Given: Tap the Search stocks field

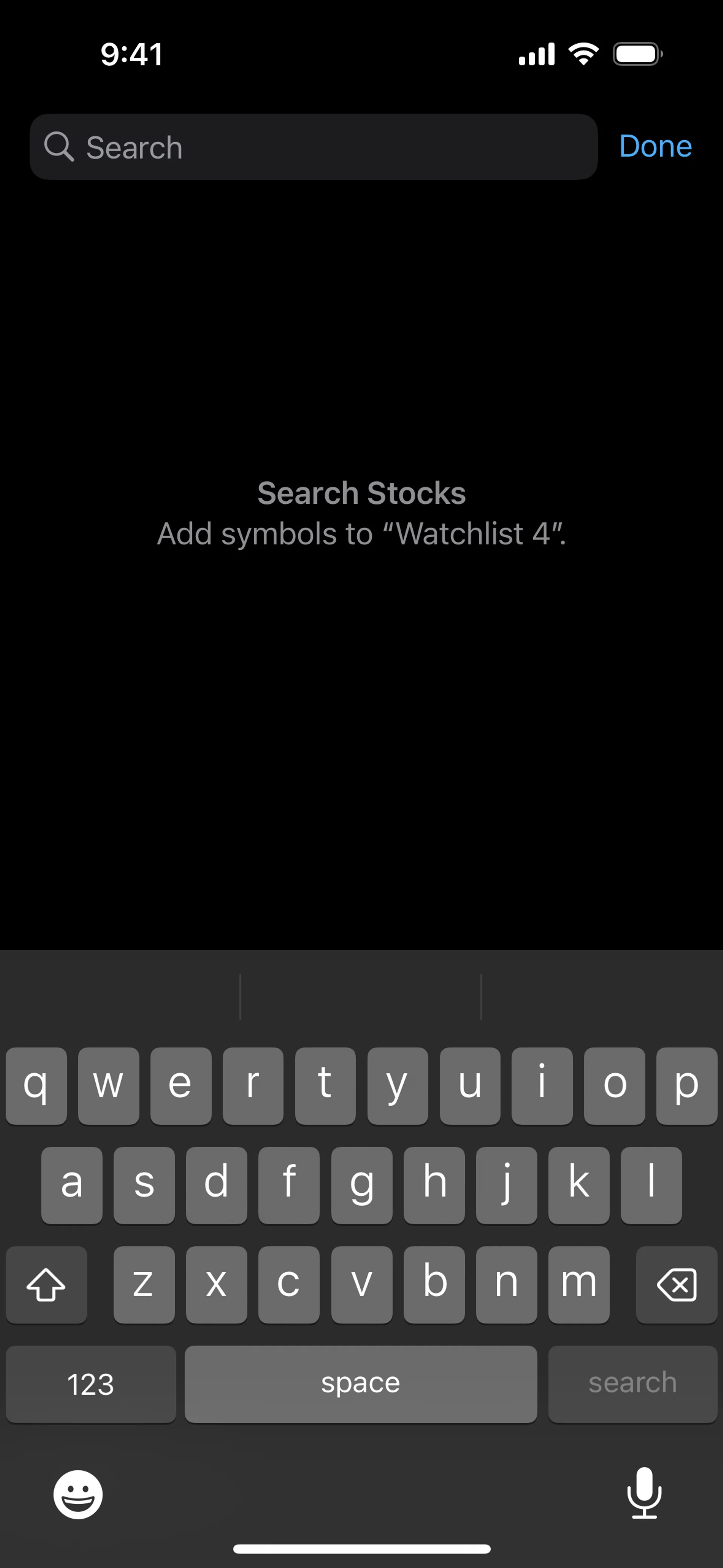Looking at the screenshot, I should [313, 147].
